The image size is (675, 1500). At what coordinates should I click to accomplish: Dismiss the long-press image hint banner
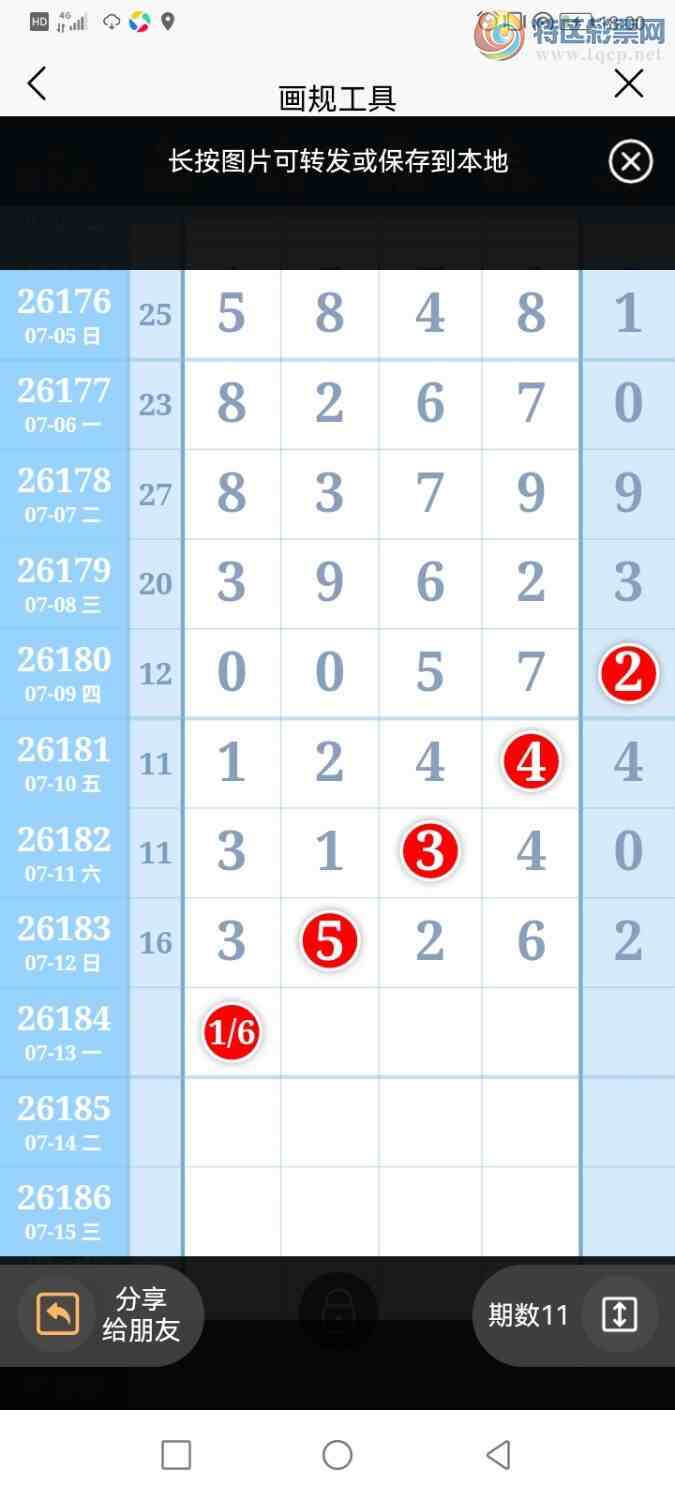[x=631, y=161]
